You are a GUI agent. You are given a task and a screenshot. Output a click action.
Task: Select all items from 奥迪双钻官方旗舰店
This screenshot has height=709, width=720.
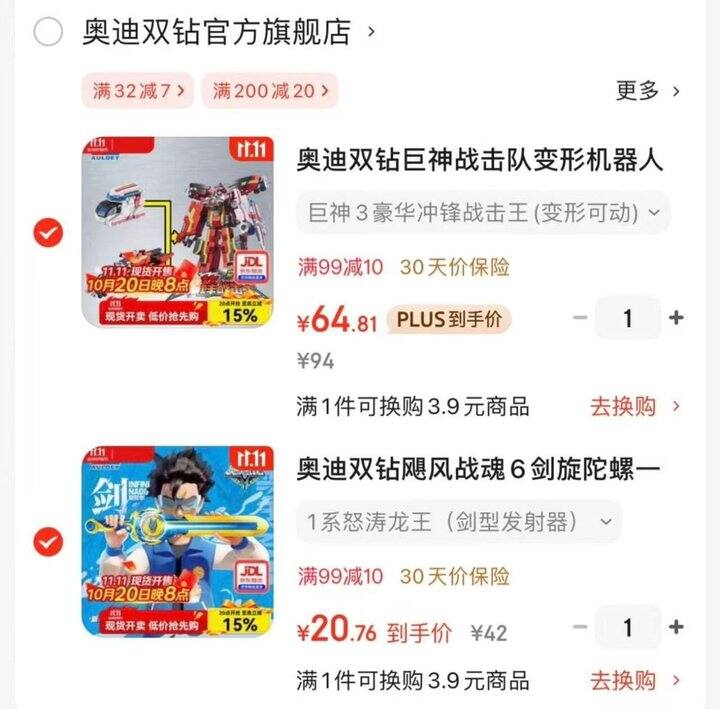coord(48,33)
